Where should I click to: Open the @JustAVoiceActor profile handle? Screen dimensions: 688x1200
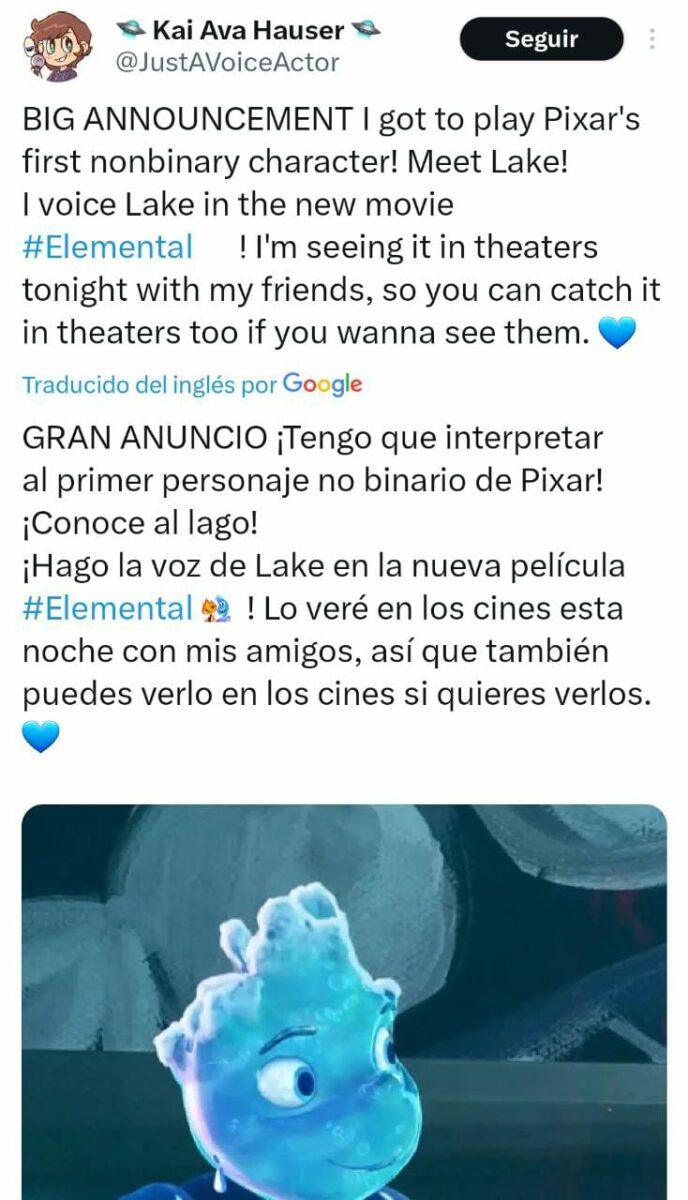pyautogui.click(x=227, y=62)
